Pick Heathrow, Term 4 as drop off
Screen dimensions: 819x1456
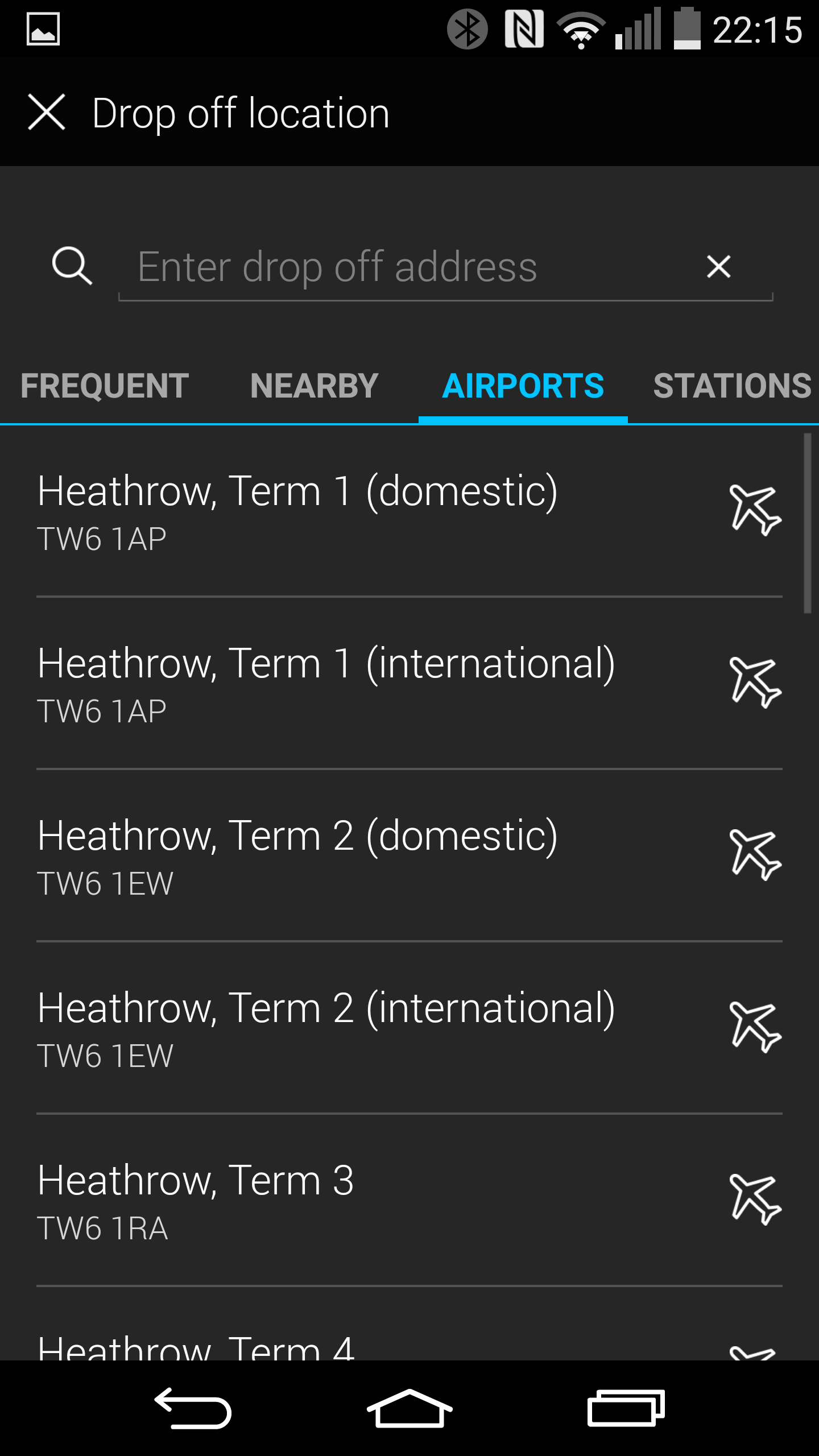[x=409, y=1324]
